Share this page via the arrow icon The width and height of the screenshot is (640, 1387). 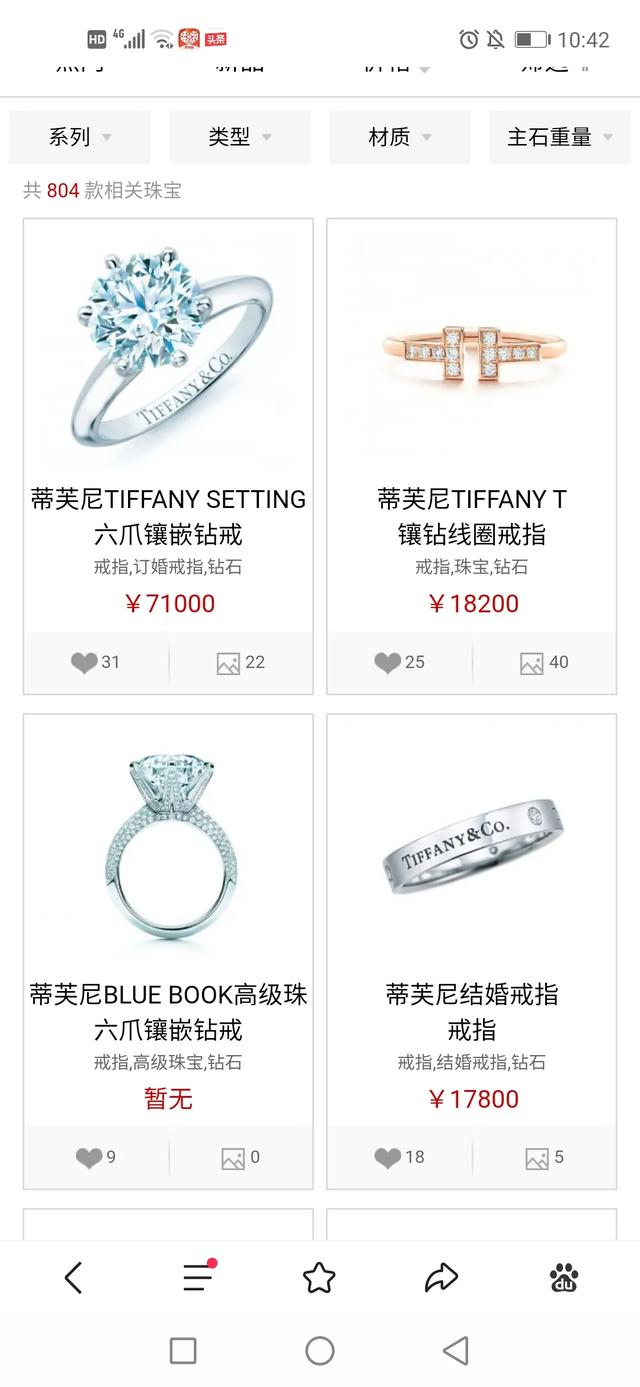pyautogui.click(x=441, y=1277)
